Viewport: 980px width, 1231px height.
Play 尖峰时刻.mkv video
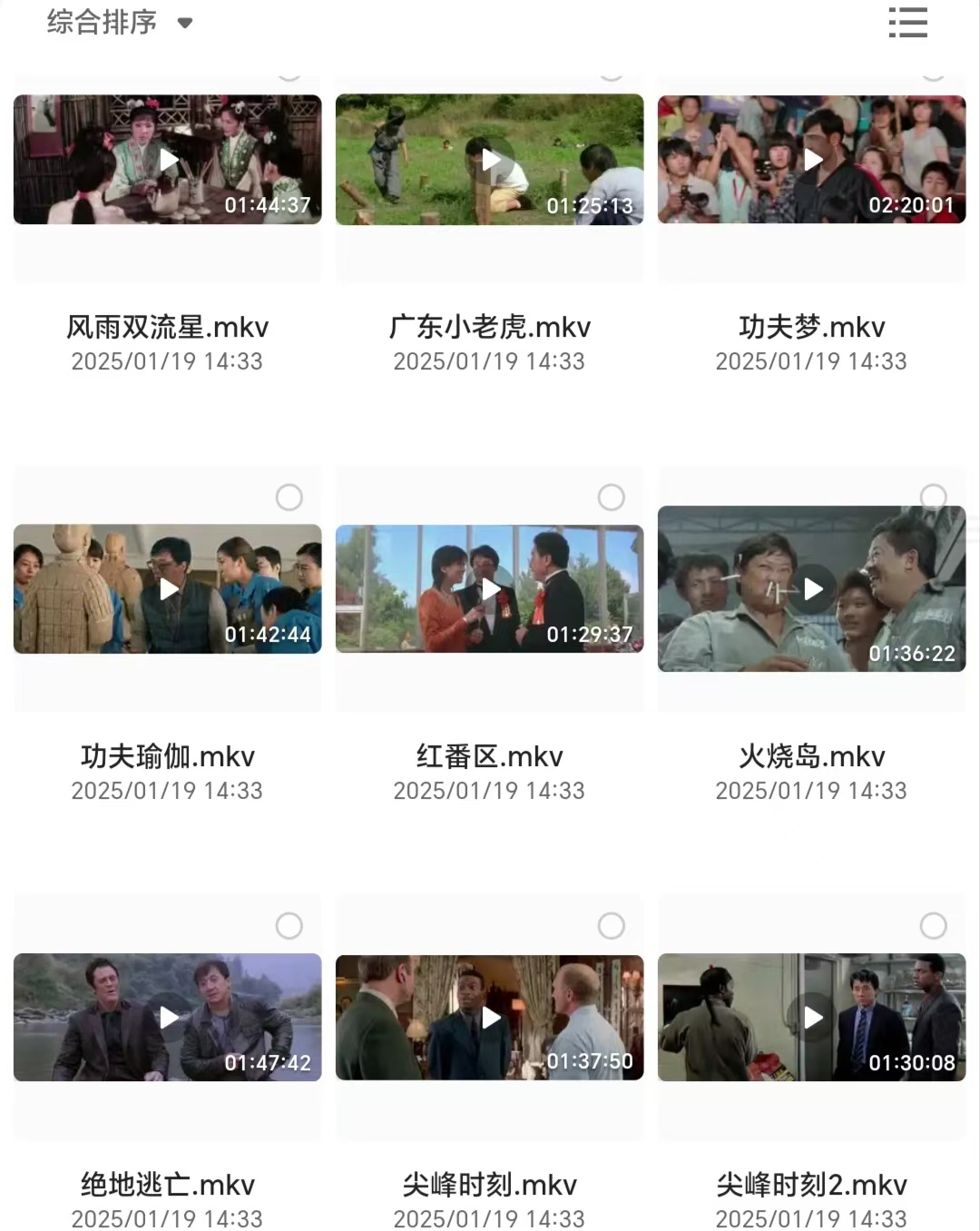[x=491, y=1018]
